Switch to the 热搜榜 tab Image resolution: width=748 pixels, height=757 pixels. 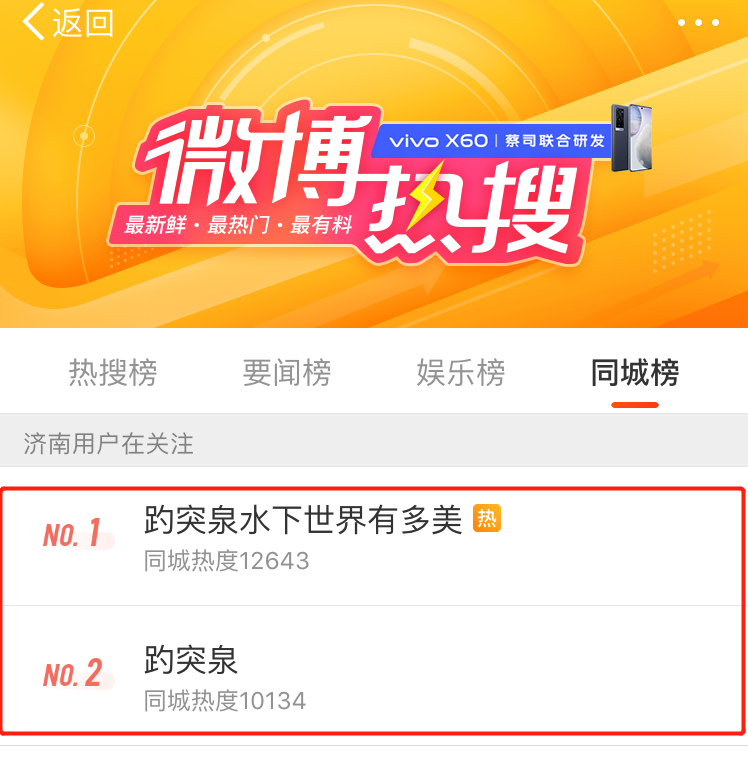point(113,373)
